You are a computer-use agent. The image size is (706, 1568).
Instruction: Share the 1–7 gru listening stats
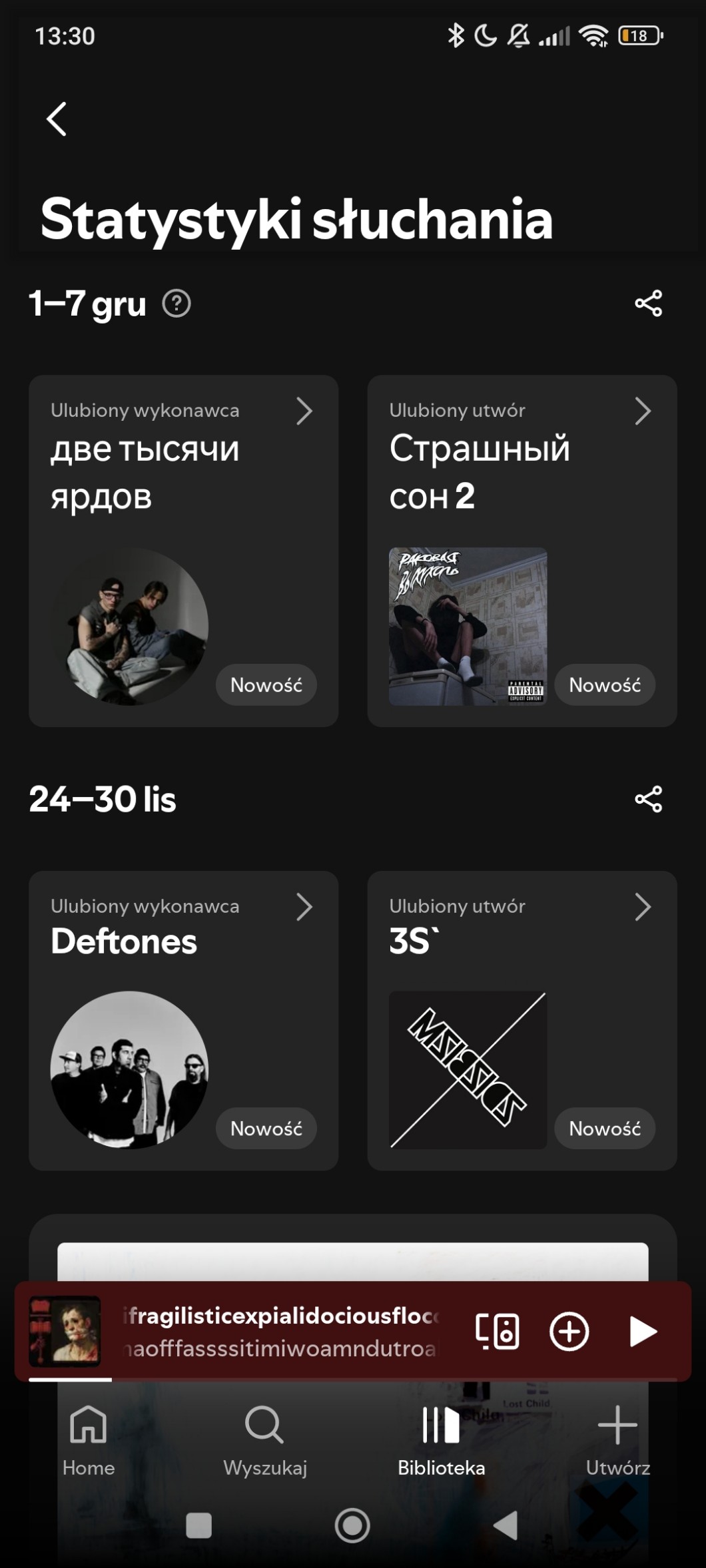pos(648,304)
